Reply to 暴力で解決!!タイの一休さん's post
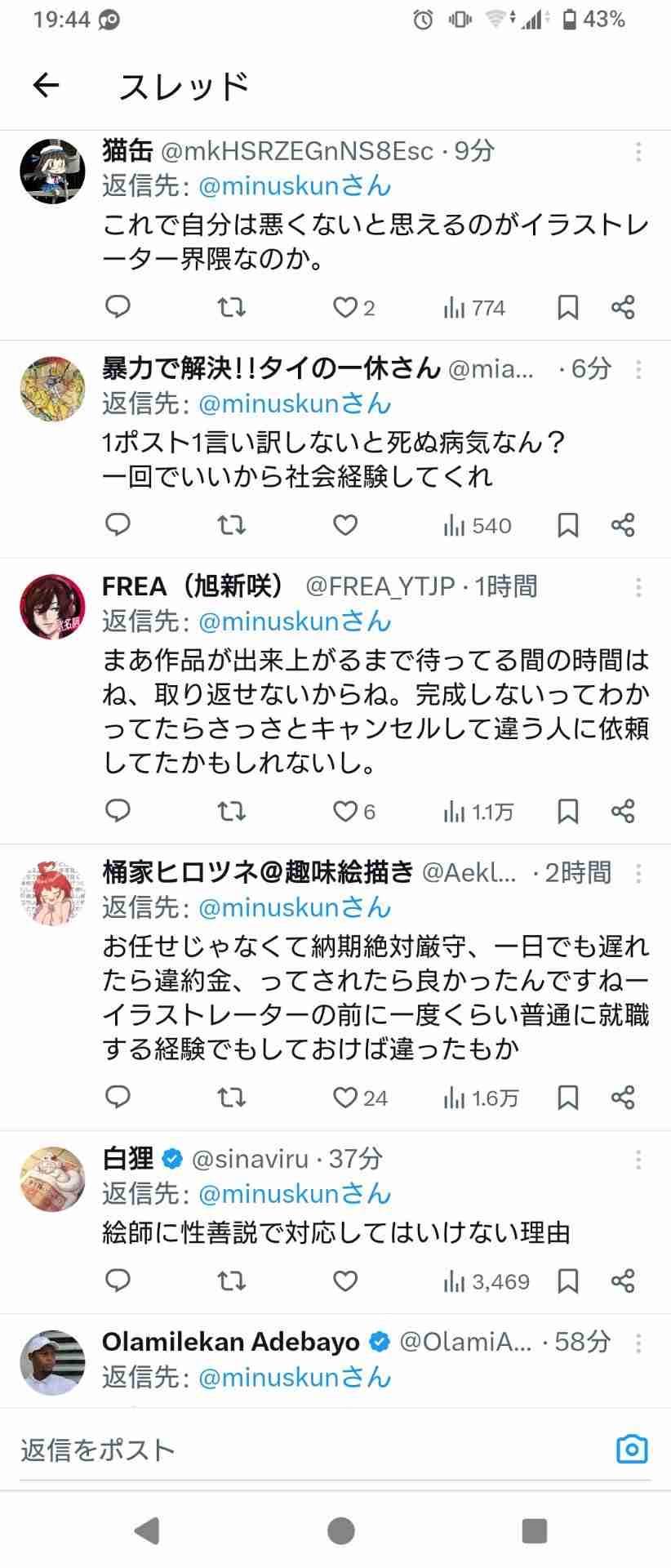 coord(118,524)
